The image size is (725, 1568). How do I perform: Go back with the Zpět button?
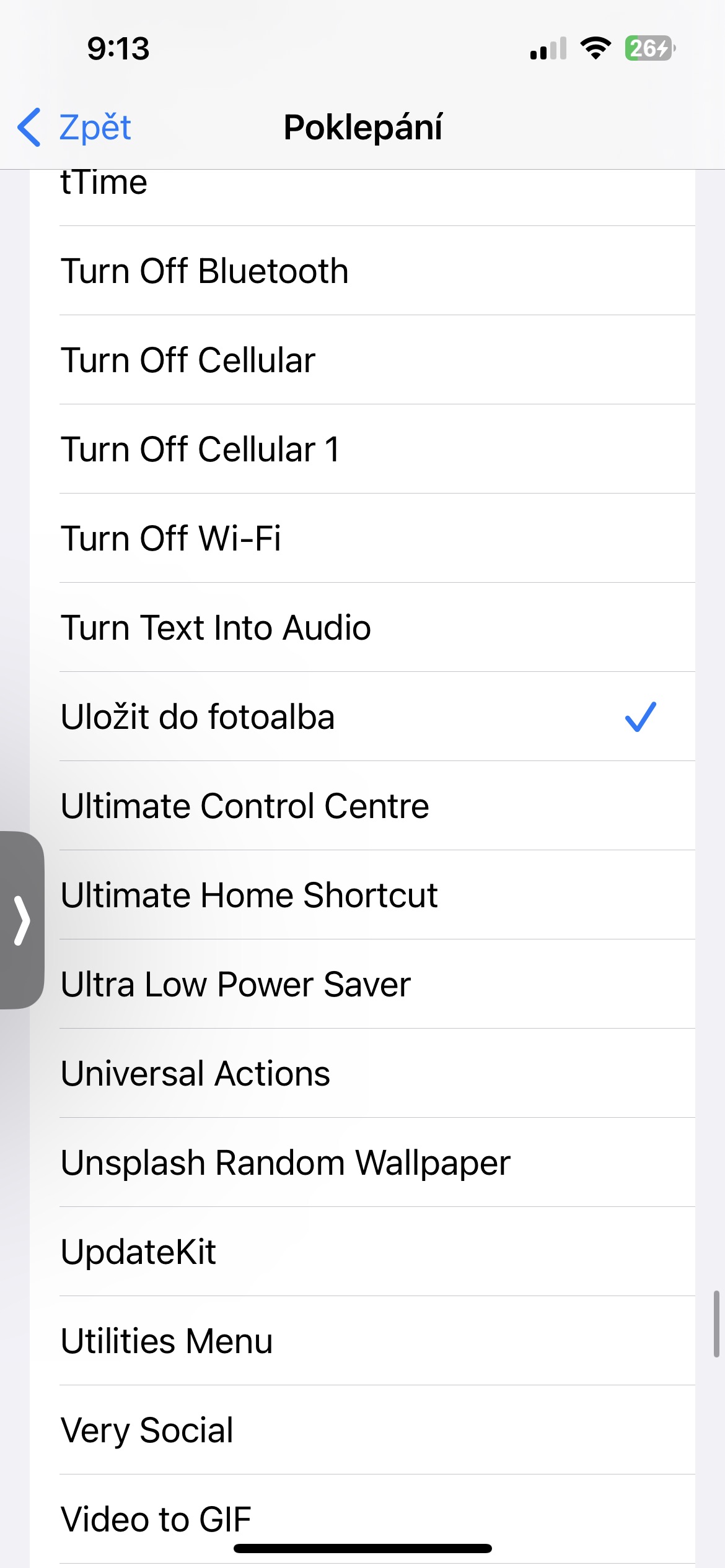[74, 128]
